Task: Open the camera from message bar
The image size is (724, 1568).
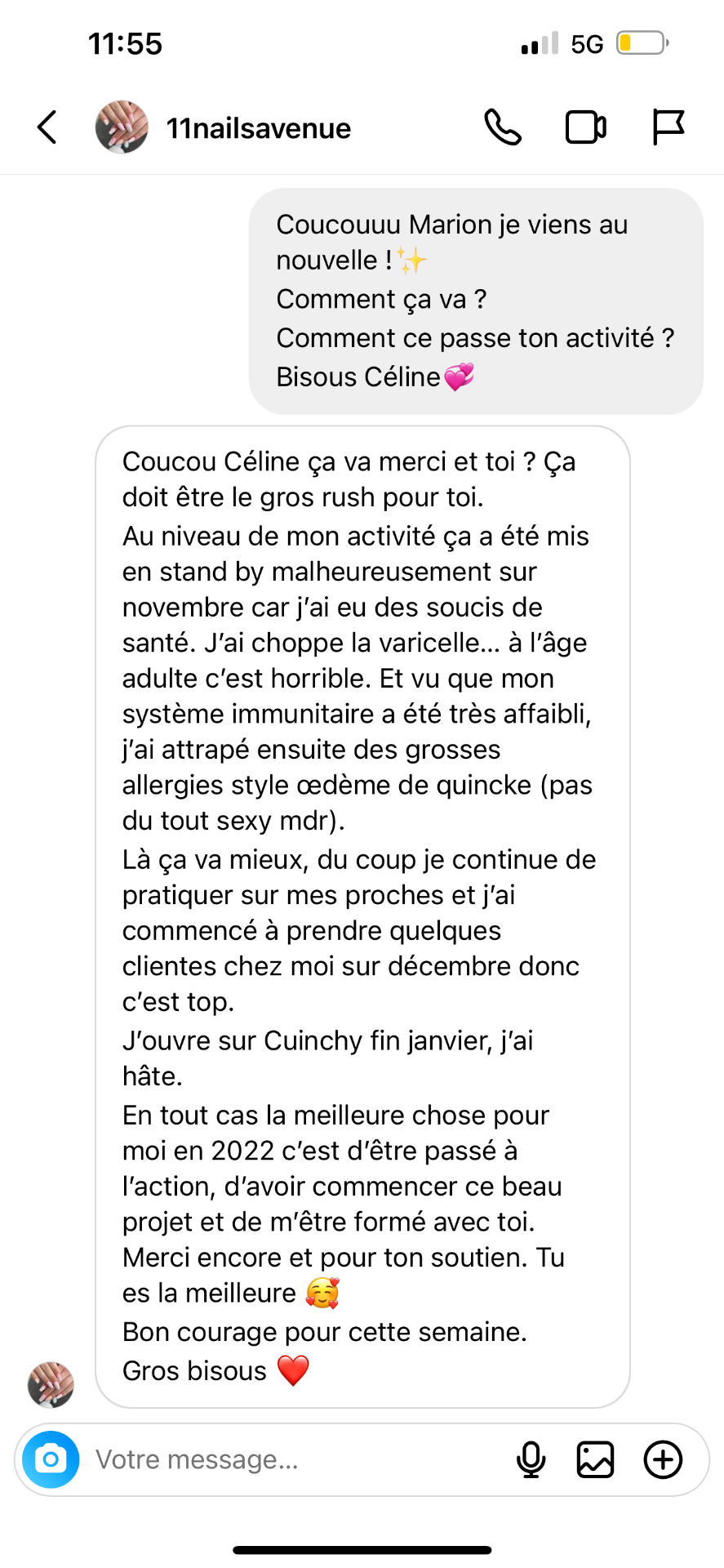Action: click(x=51, y=1459)
